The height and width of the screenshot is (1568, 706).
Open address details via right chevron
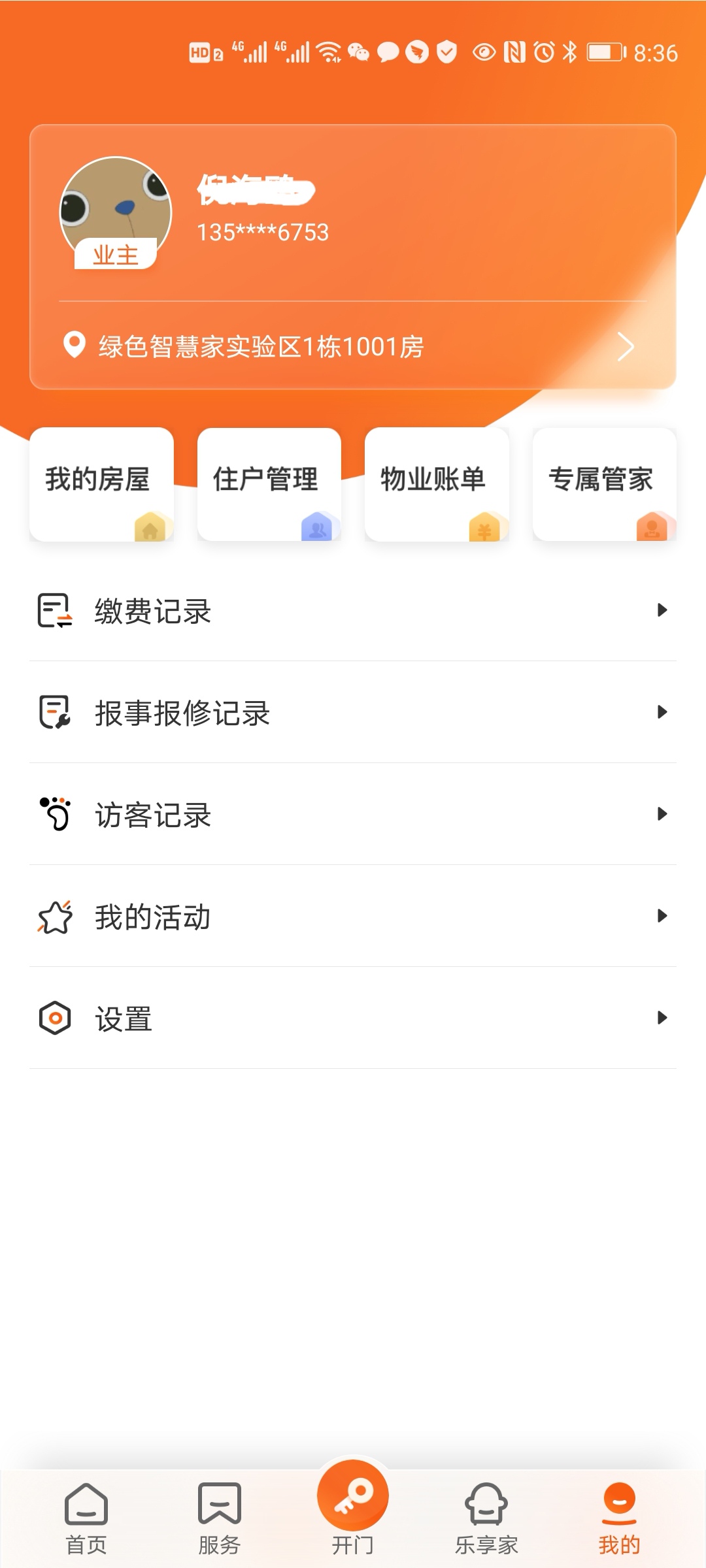pyautogui.click(x=626, y=346)
